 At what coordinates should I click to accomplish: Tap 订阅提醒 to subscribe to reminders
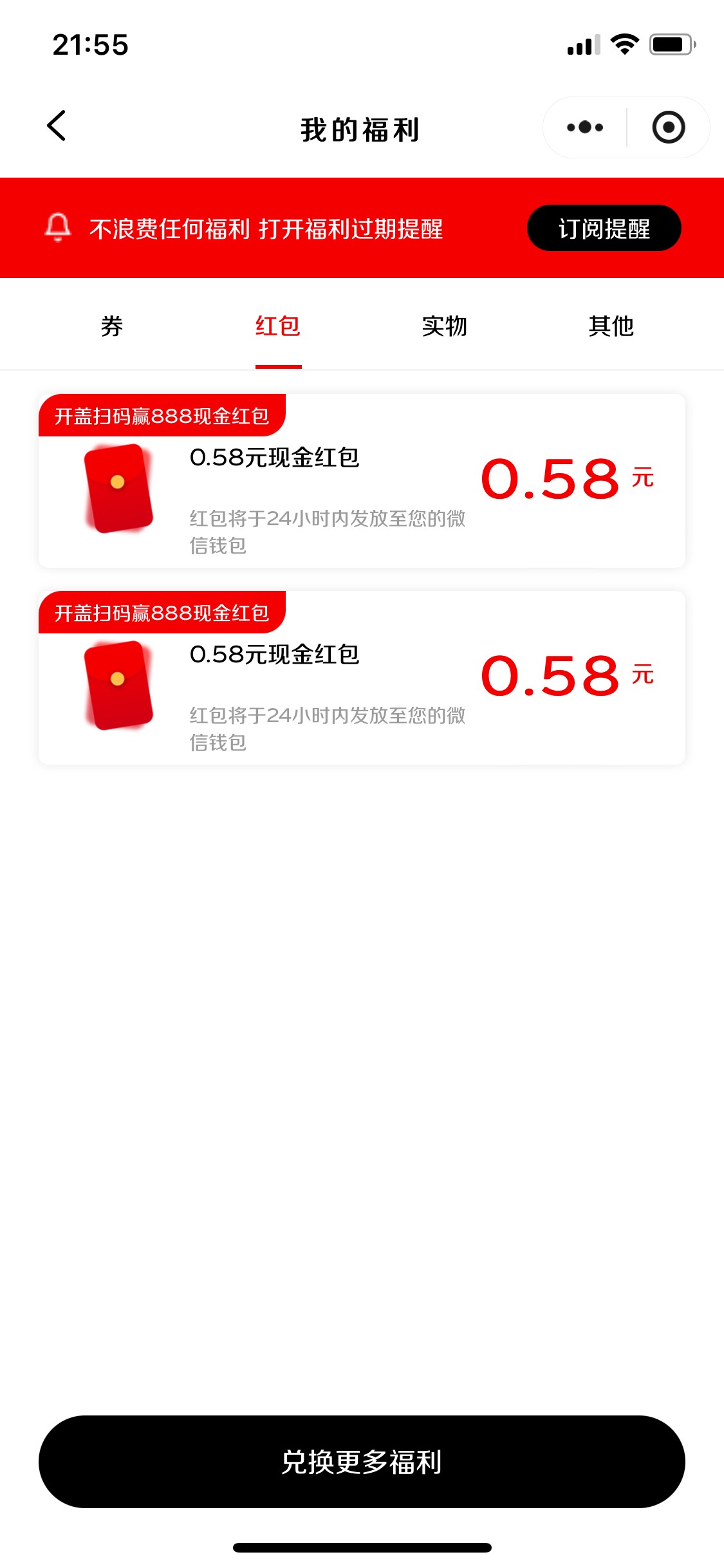coord(604,229)
